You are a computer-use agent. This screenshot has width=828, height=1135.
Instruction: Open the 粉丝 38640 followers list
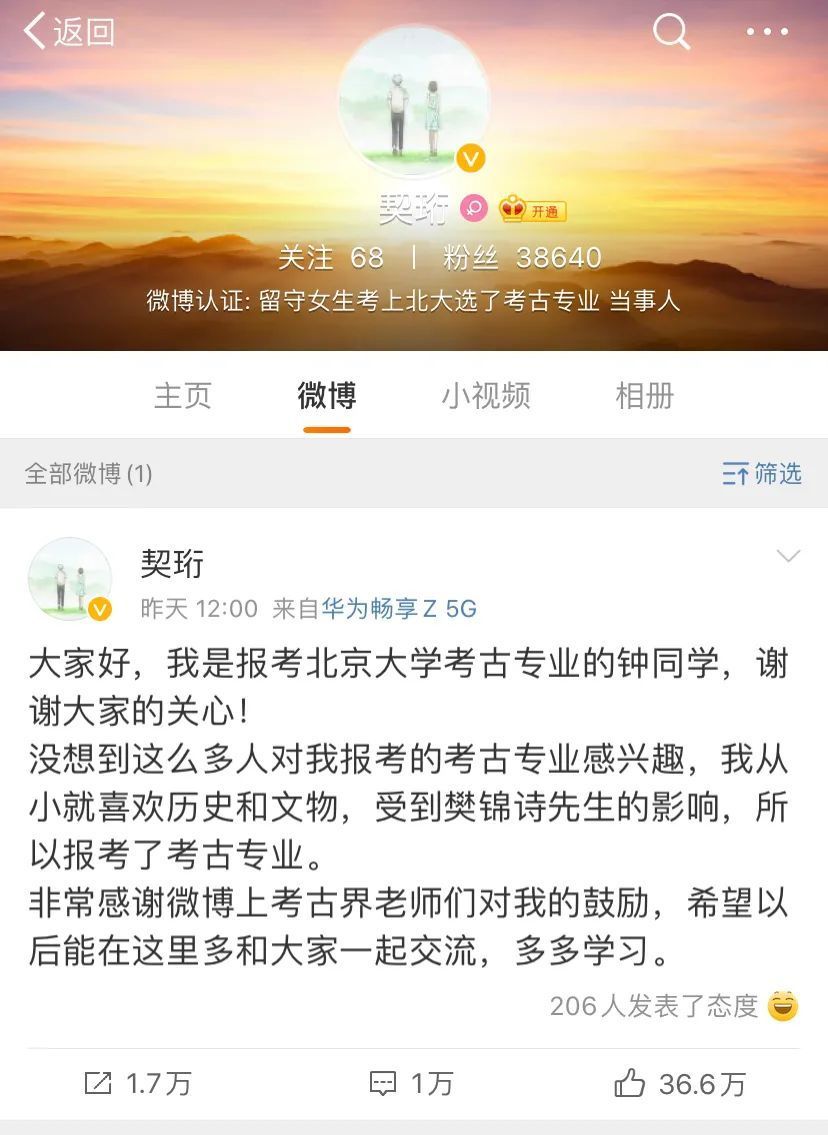pos(522,258)
